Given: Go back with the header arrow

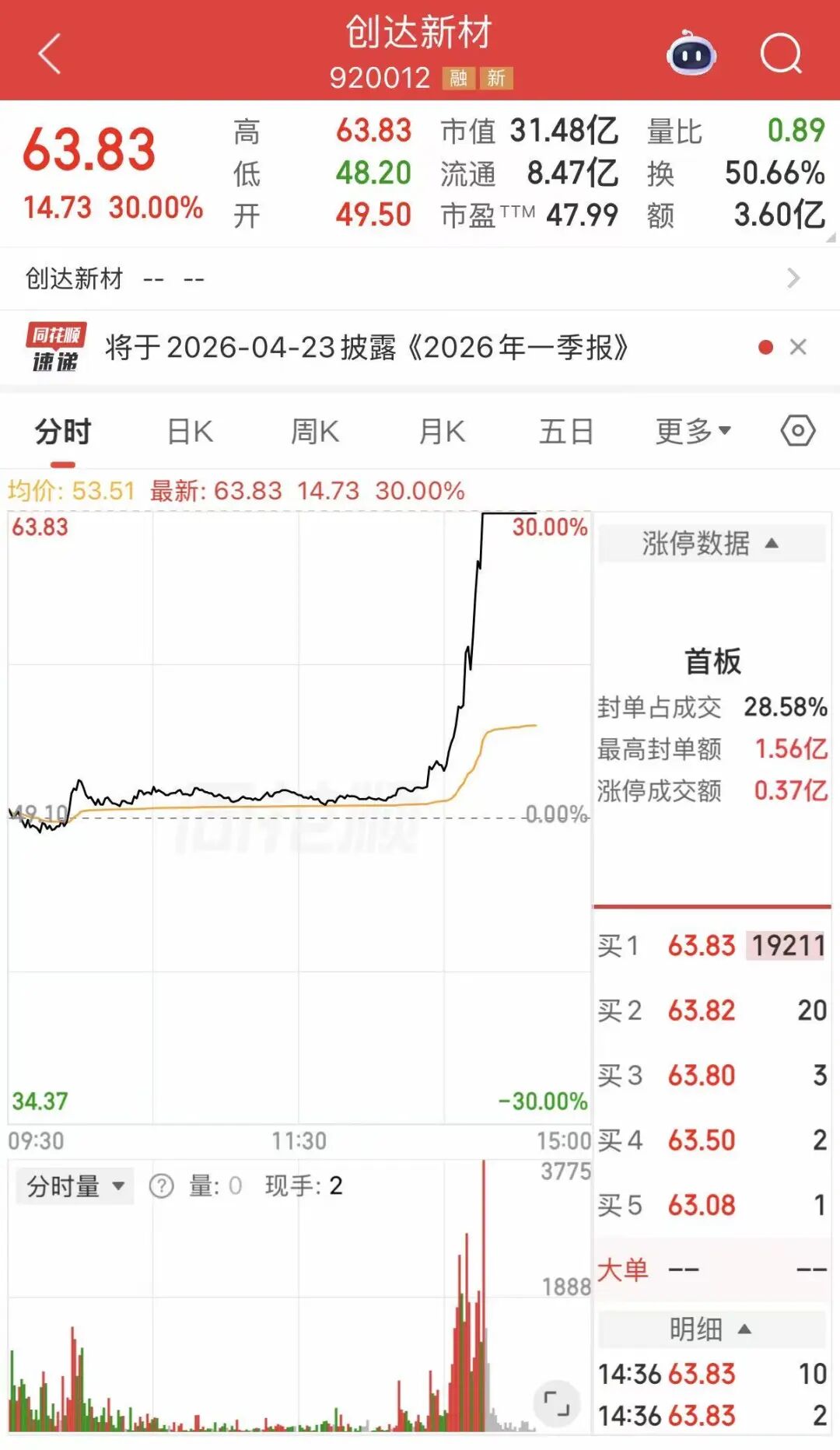Looking at the screenshot, I should click(x=50, y=54).
